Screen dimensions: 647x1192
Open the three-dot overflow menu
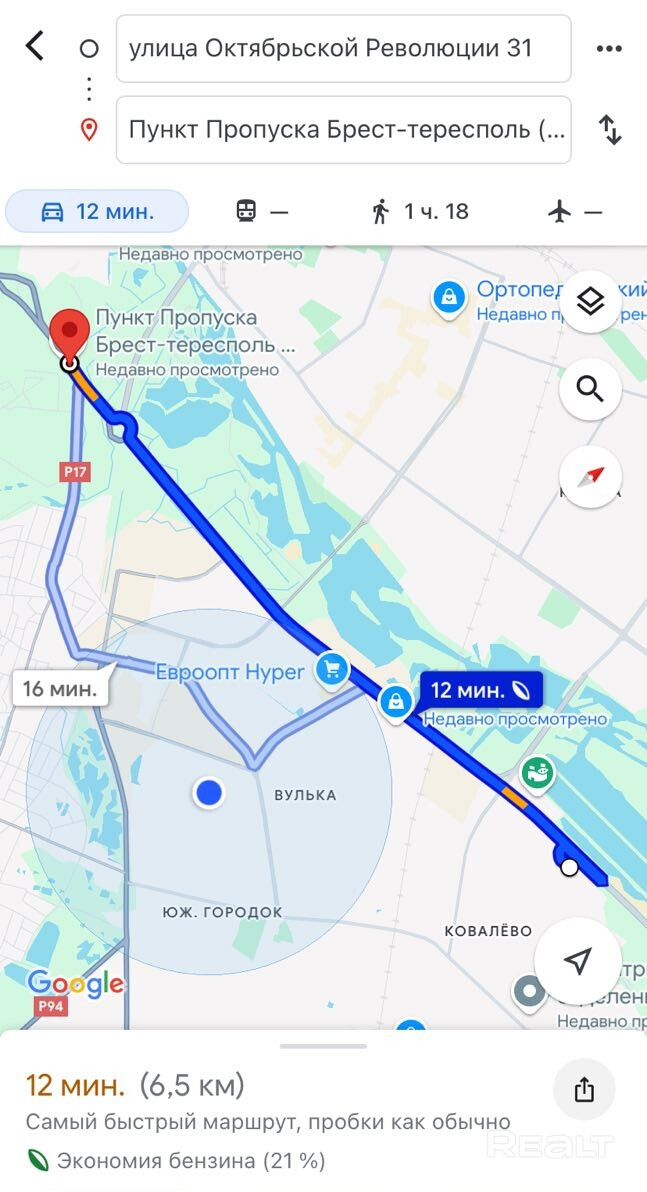pos(609,48)
